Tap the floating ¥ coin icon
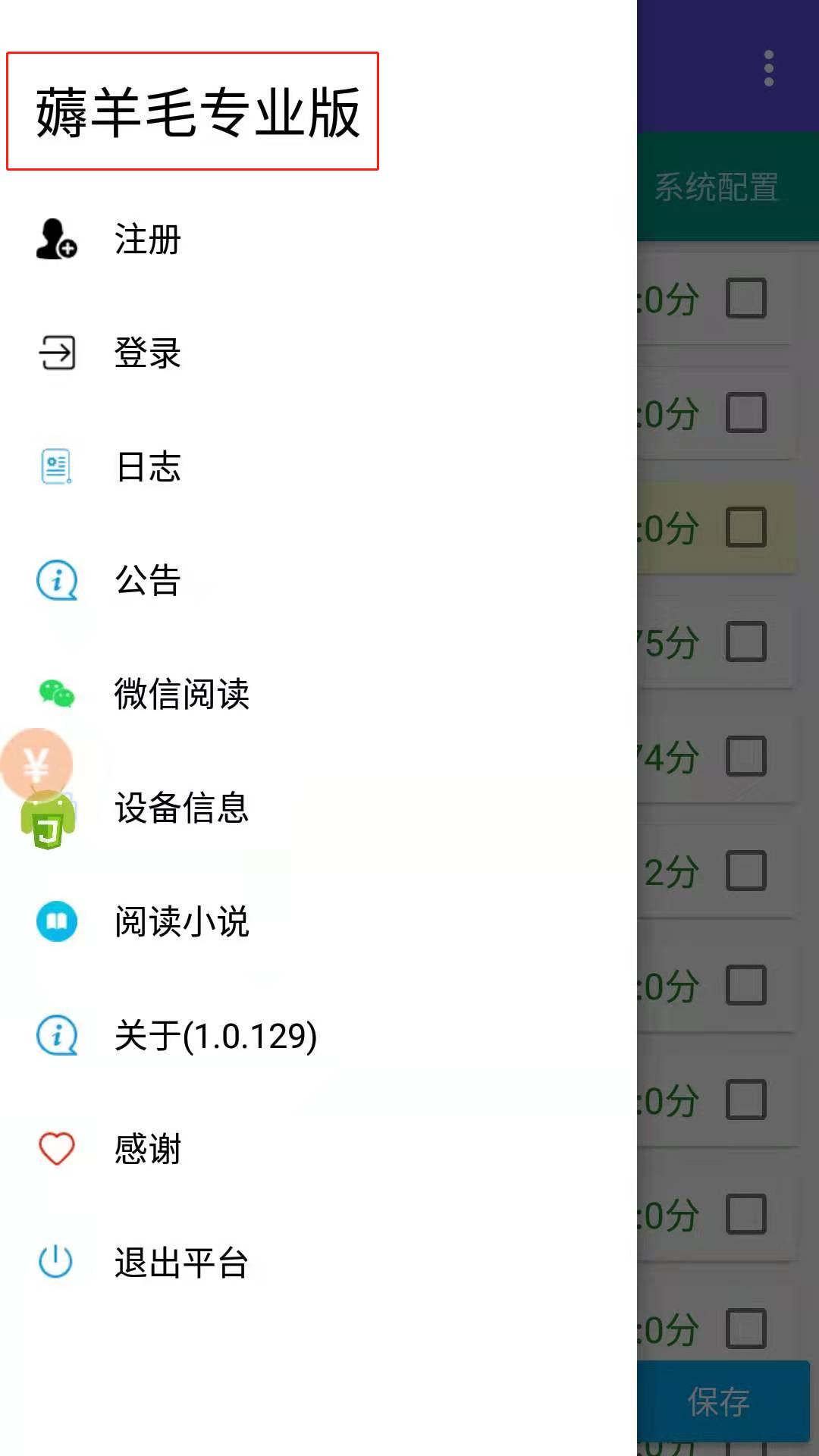 tap(36, 764)
